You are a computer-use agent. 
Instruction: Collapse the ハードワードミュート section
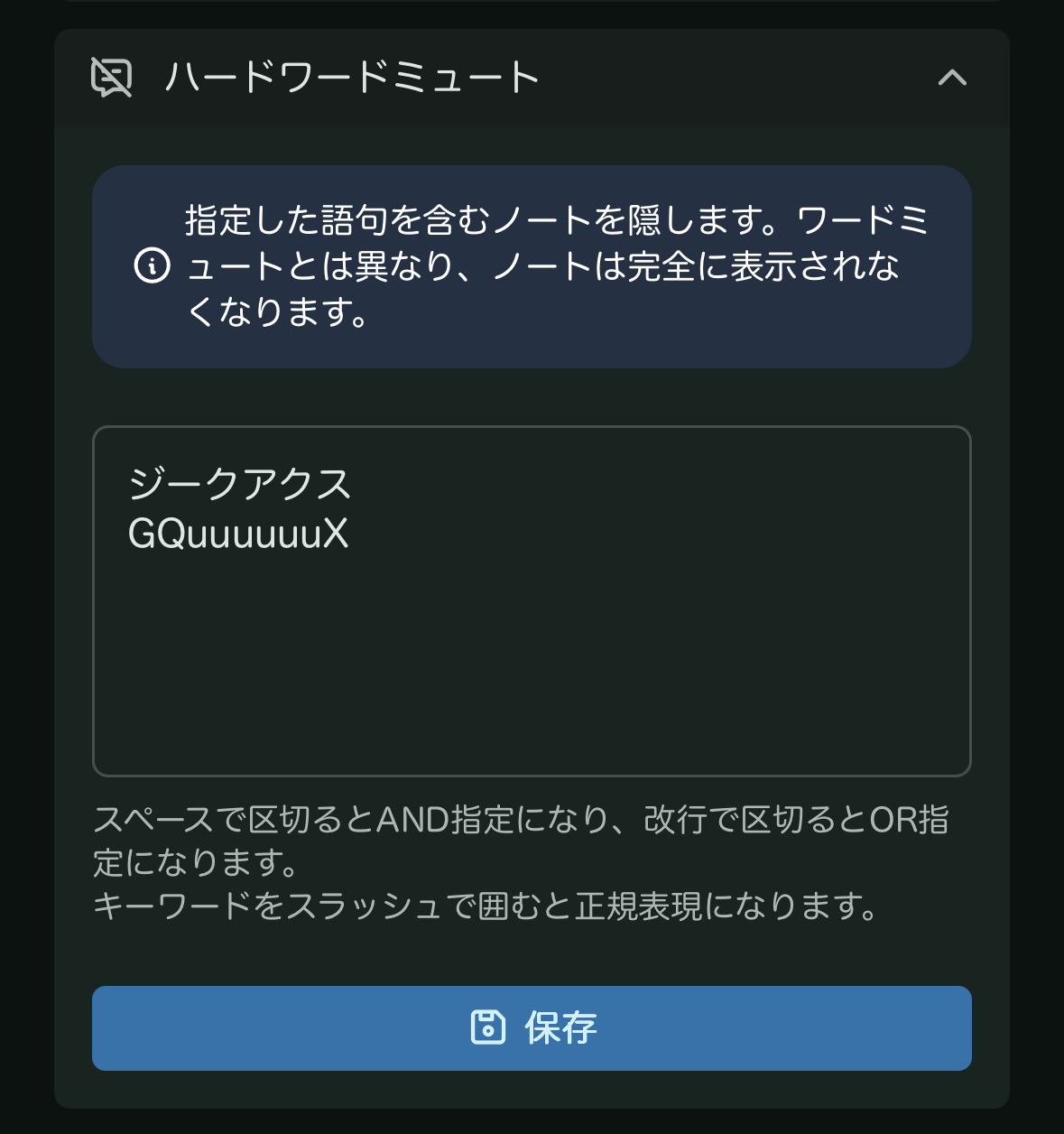[x=951, y=78]
